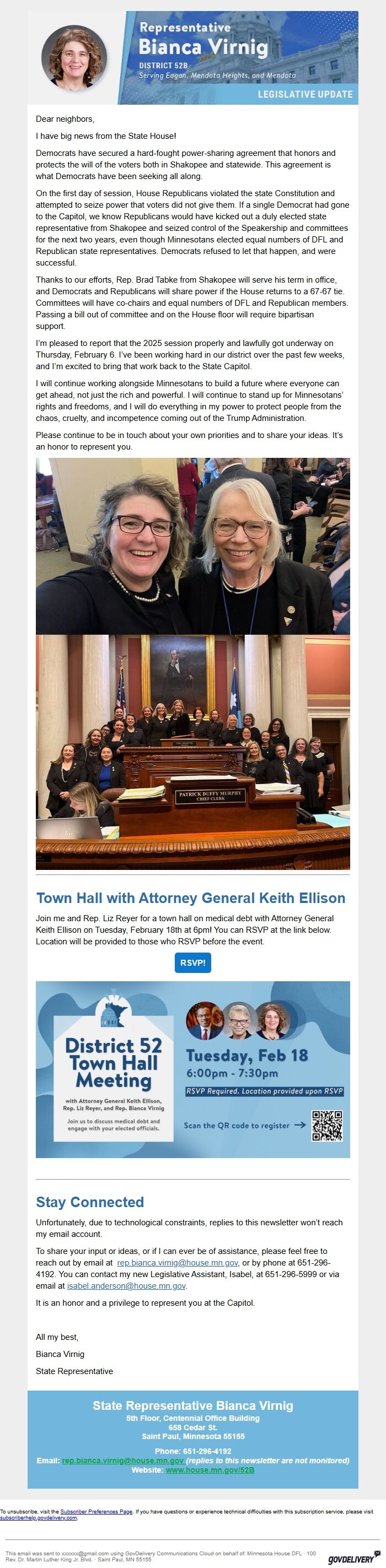Visit www.house.mn.gov/52B website link
This screenshot has height=1568, width=386.
coord(210,1469)
